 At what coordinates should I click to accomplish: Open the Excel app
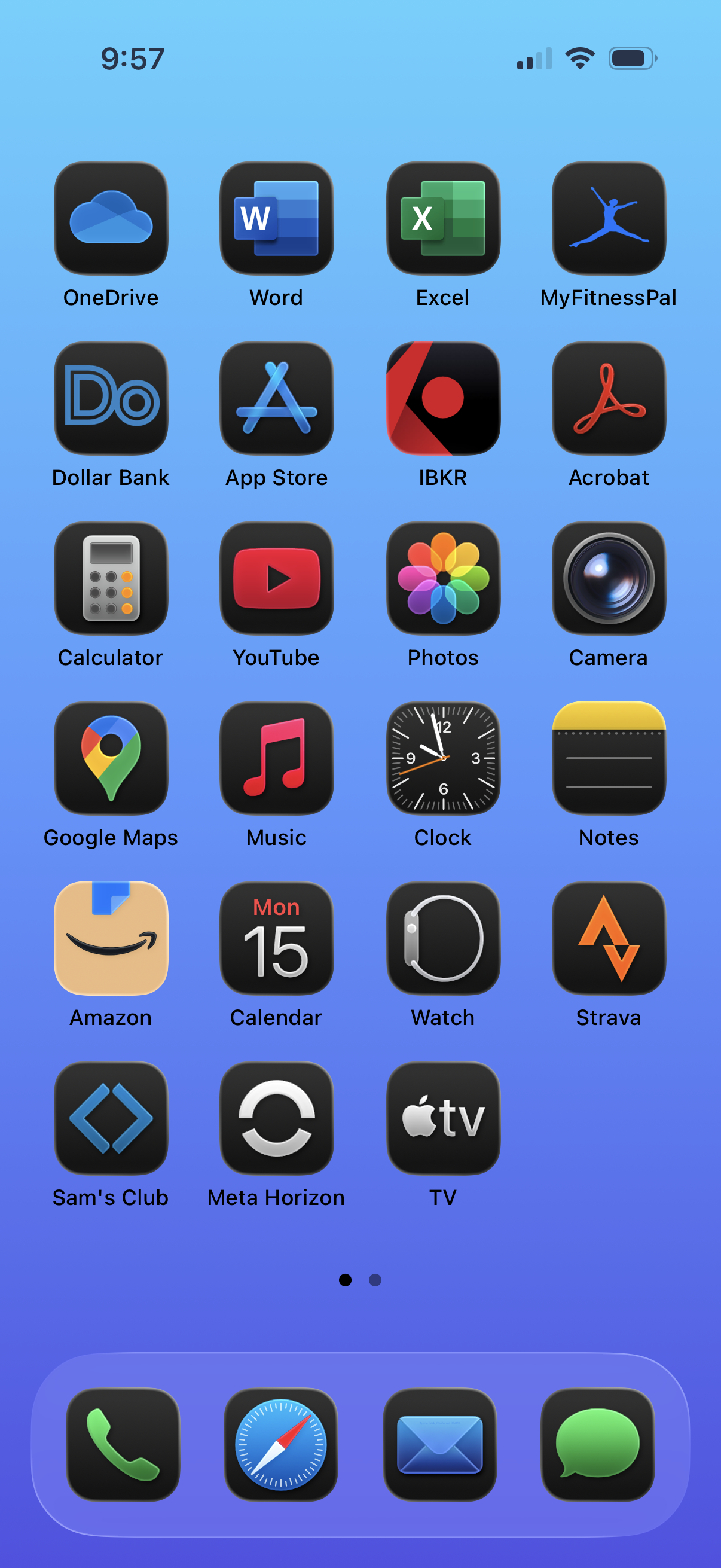tap(443, 218)
